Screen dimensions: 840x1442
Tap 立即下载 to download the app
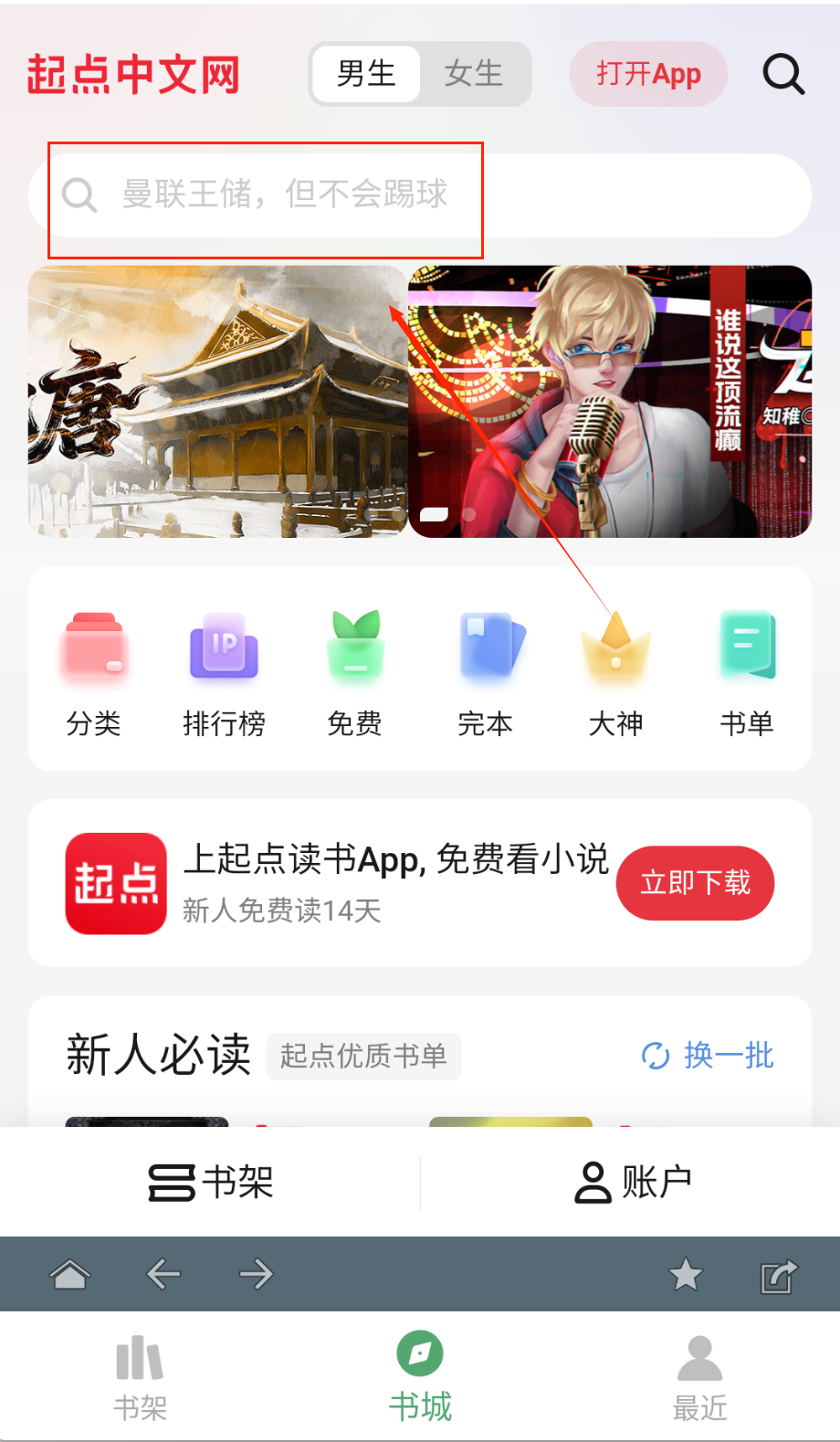695,882
